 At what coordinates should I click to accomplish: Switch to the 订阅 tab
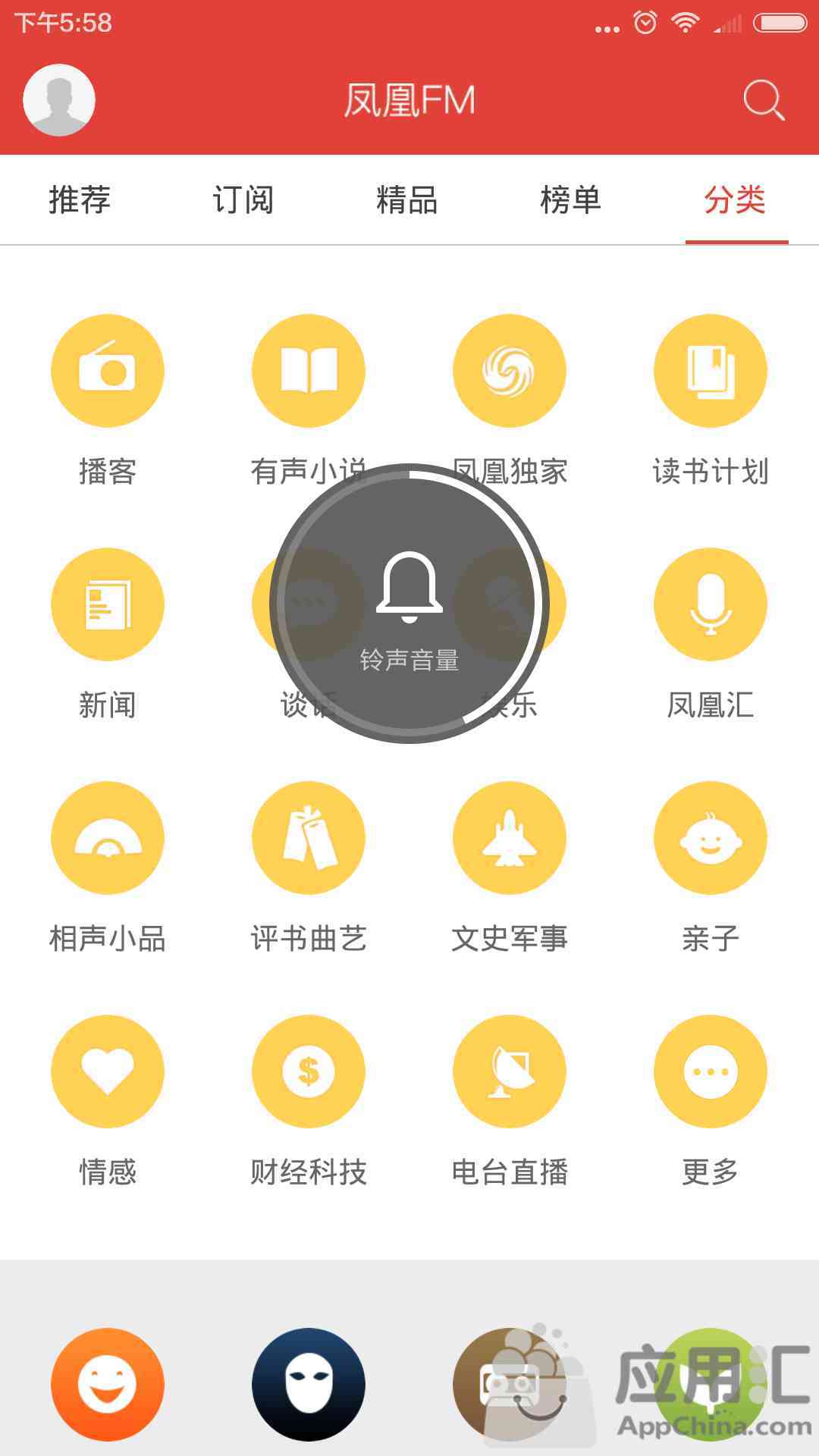pyautogui.click(x=243, y=200)
